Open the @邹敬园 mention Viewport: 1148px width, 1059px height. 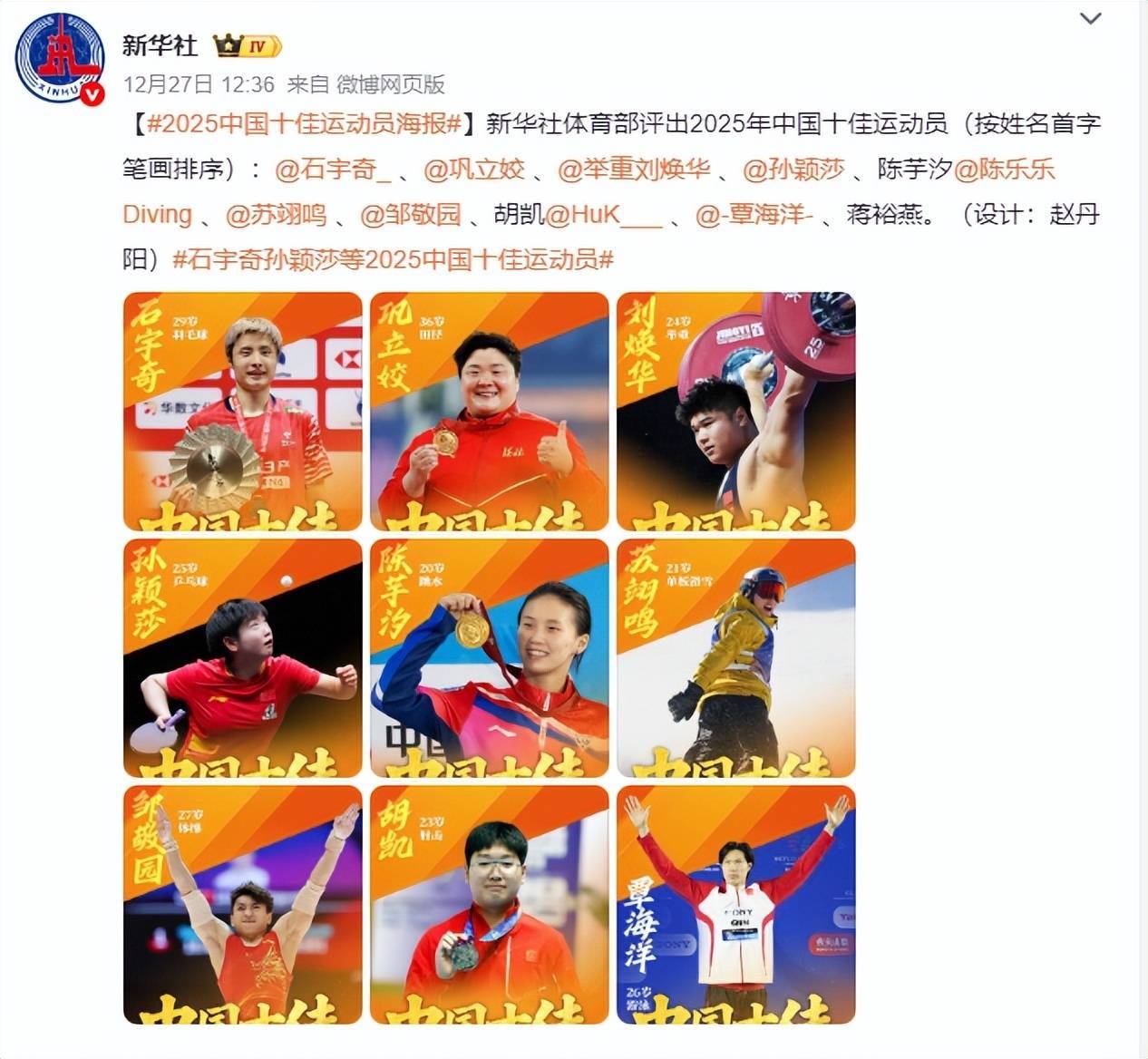tap(411, 215)
